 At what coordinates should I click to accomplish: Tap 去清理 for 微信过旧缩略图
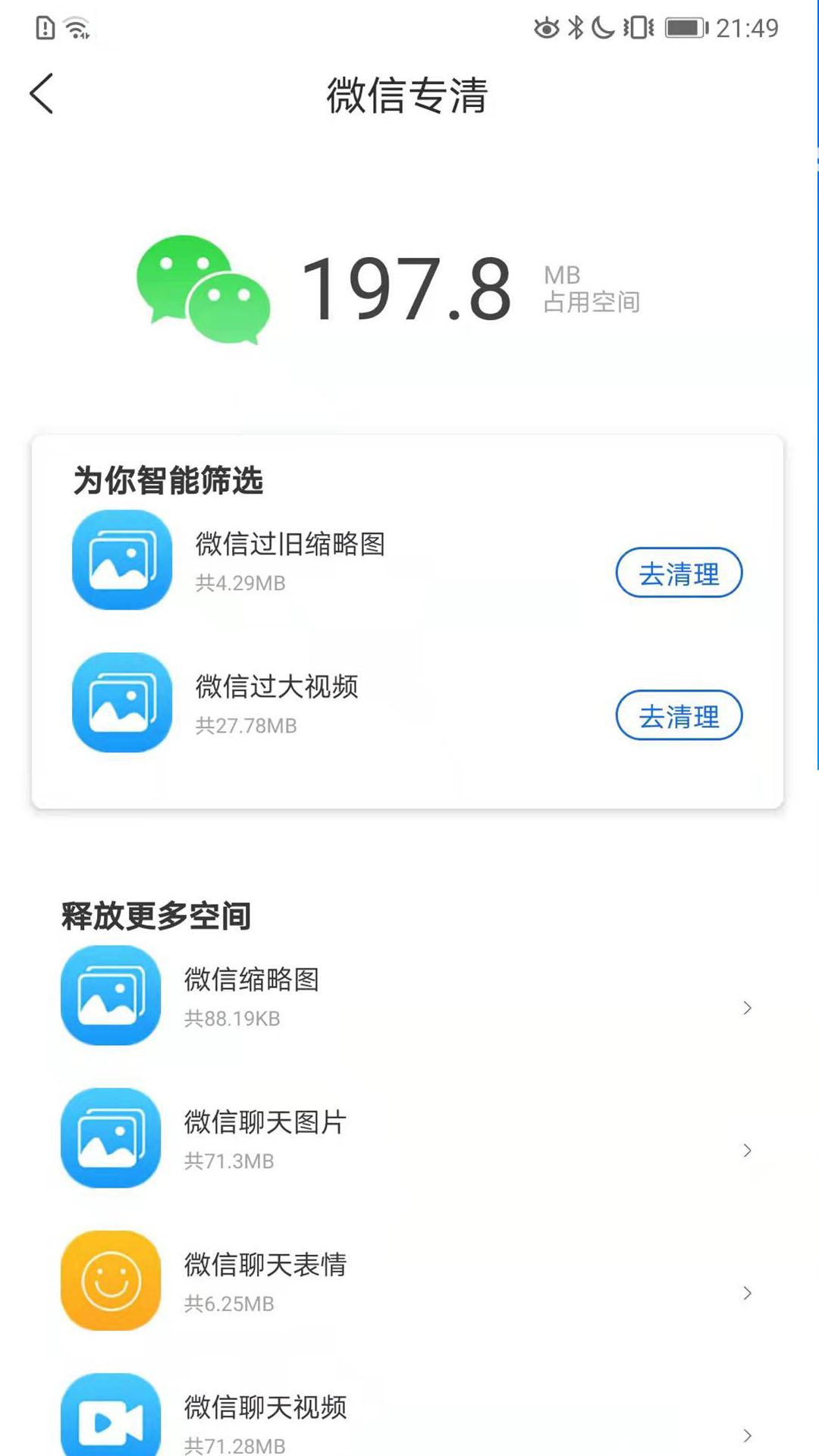click(x=678, y=573)
